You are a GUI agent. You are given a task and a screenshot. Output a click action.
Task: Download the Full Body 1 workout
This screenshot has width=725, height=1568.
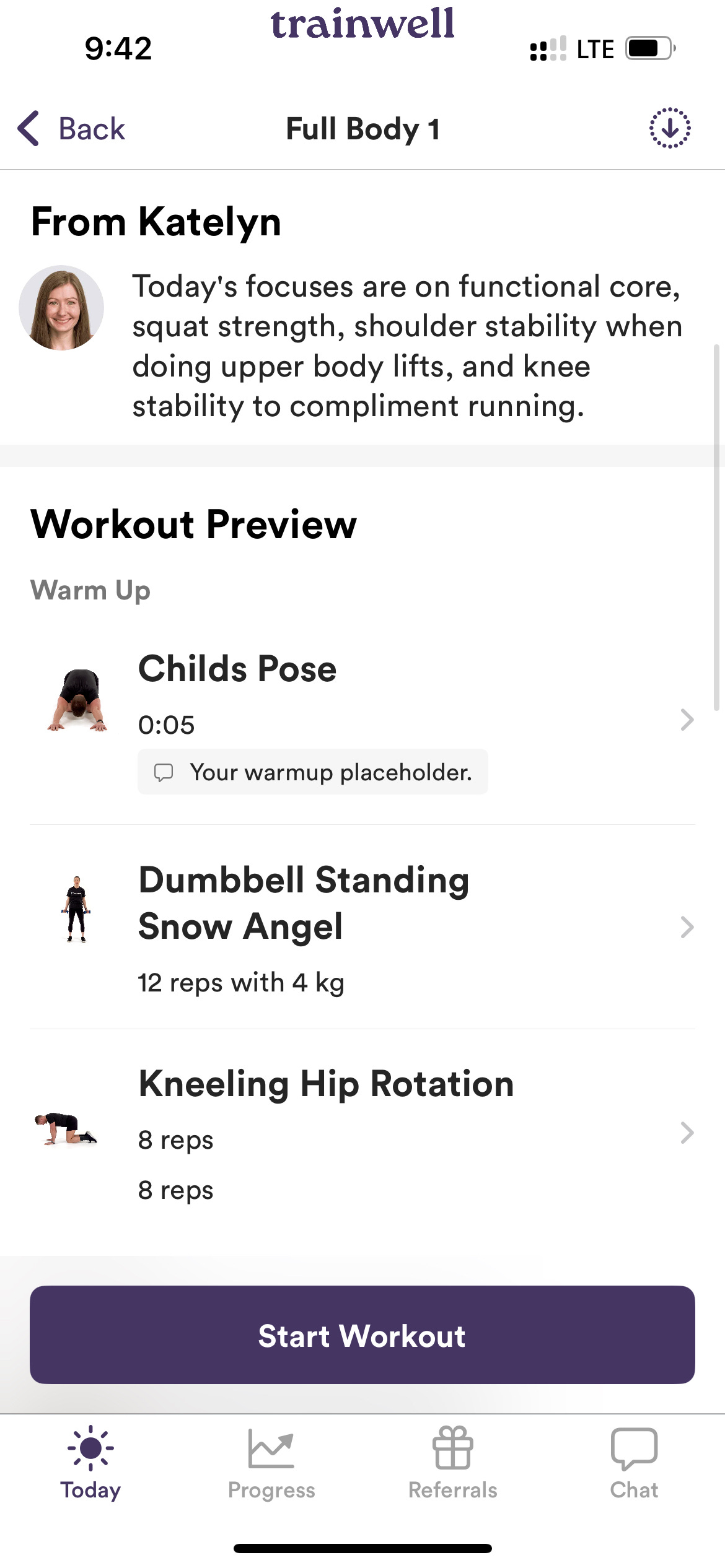[669, 128]
